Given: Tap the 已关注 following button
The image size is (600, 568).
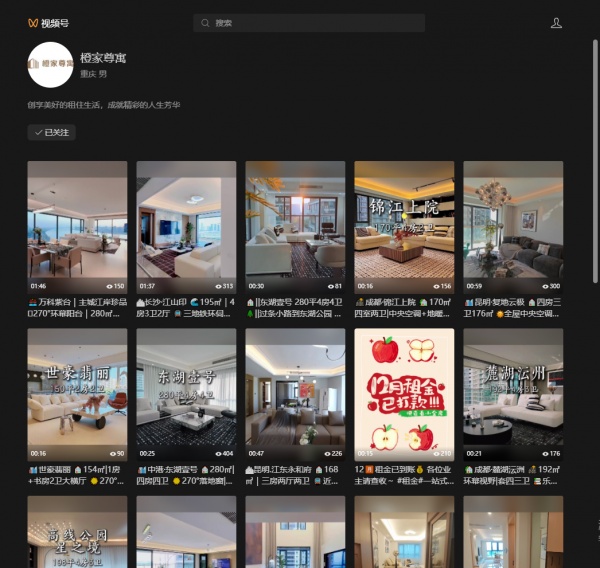Looking at the screenshot, I should pyautogui.click(x=52, y=132).
